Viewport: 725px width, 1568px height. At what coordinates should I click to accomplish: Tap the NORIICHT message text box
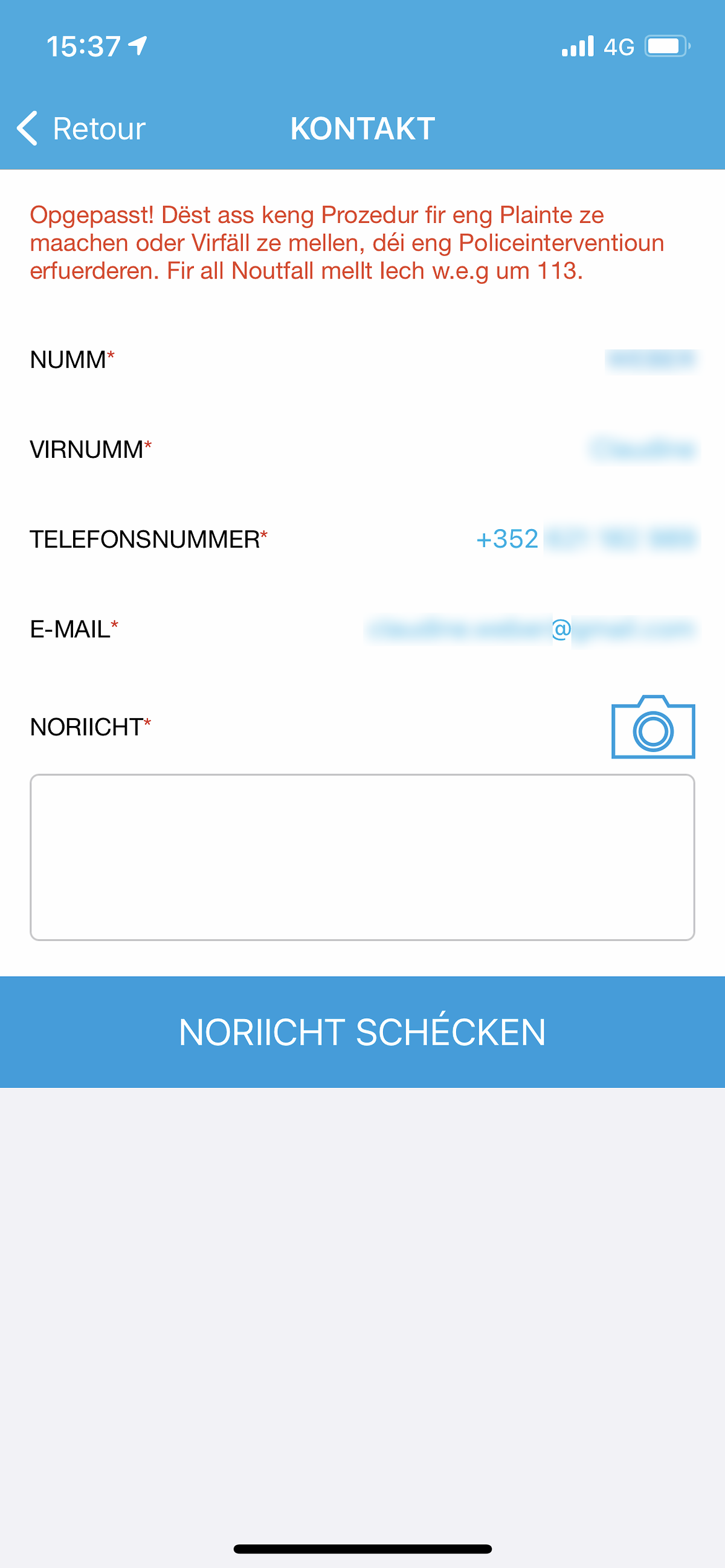click(362, 857)
